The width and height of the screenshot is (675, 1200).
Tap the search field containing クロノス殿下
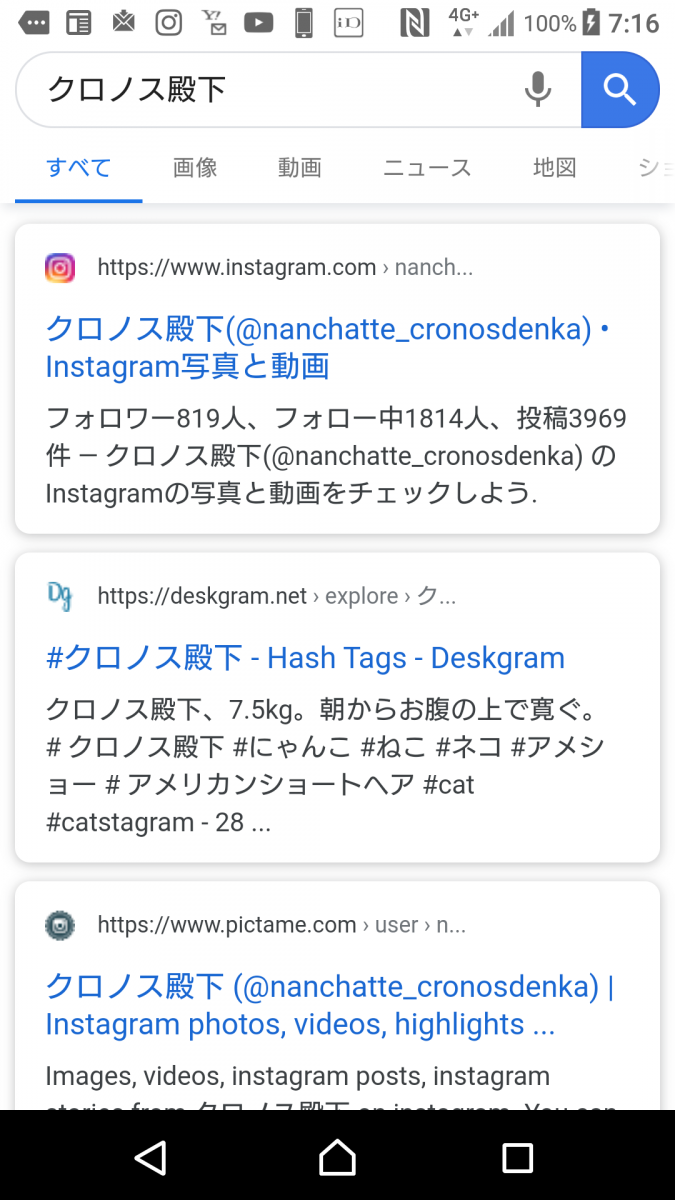[x=270, y=90]
